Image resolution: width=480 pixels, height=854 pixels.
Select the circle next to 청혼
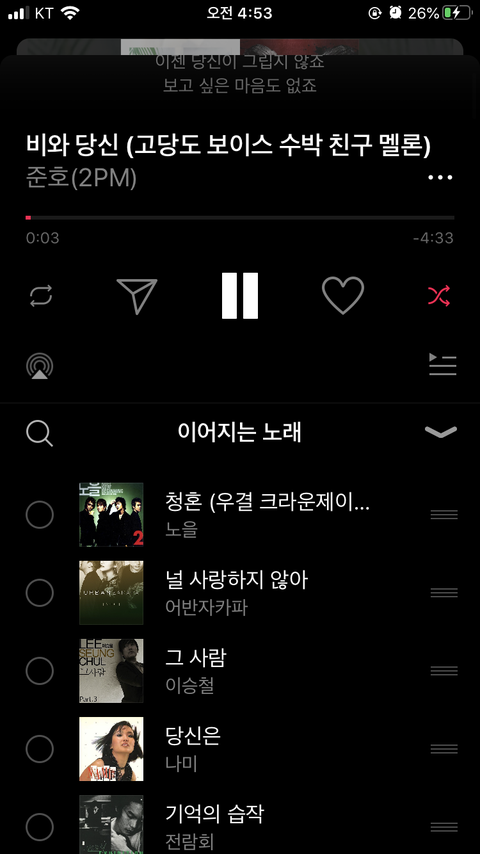(x=40, y=515)
